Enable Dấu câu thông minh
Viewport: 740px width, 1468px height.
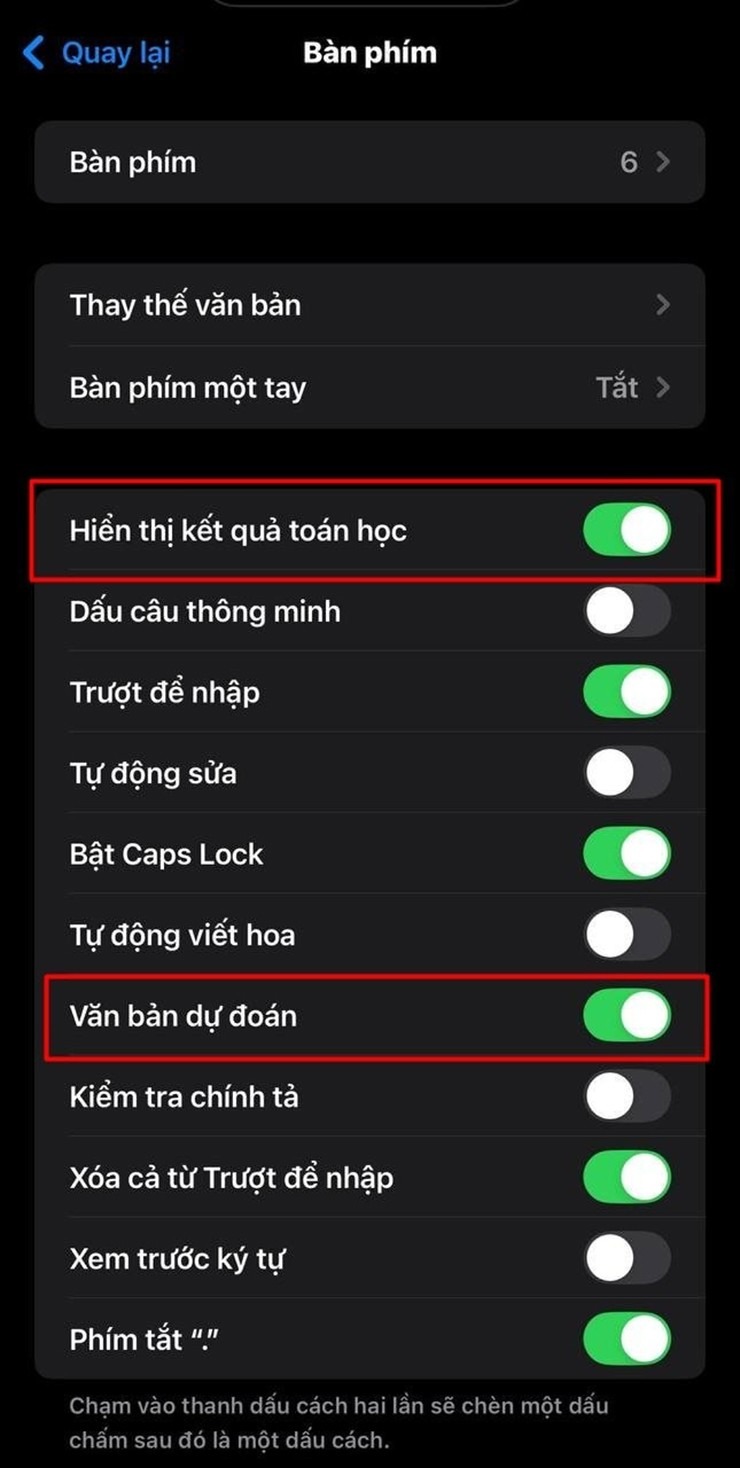click(x=627, y=611)
